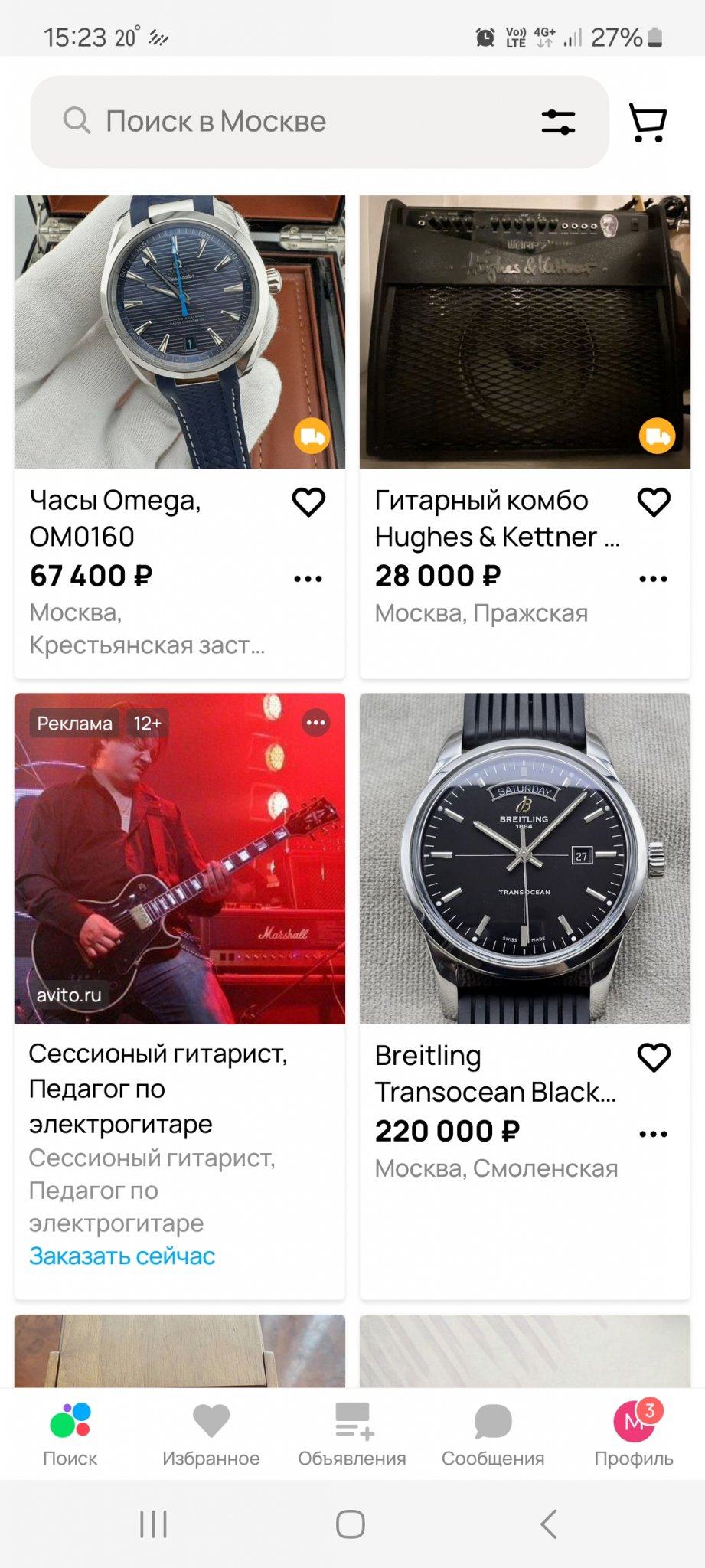Add the Omega watch to favorites
Screen dimensions: 705x1568
click(308, 502)
